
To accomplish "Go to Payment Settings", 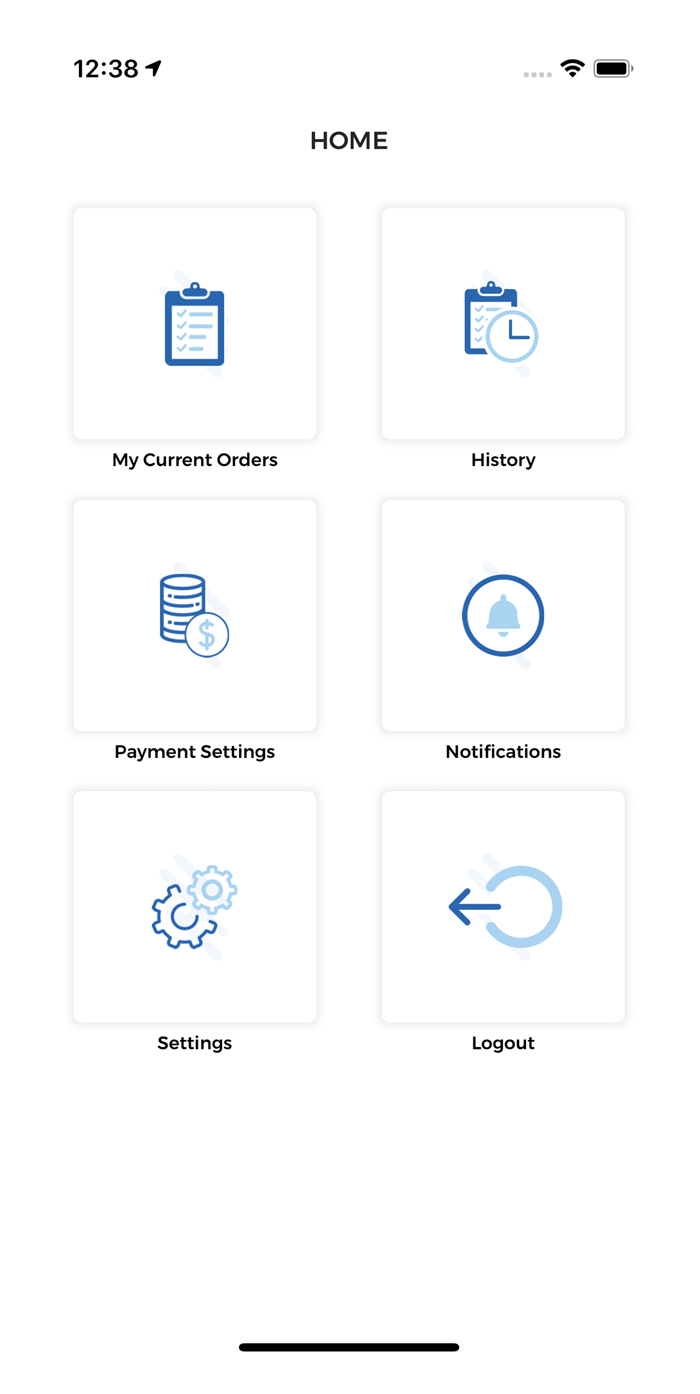I will click(x=195, y=615).
